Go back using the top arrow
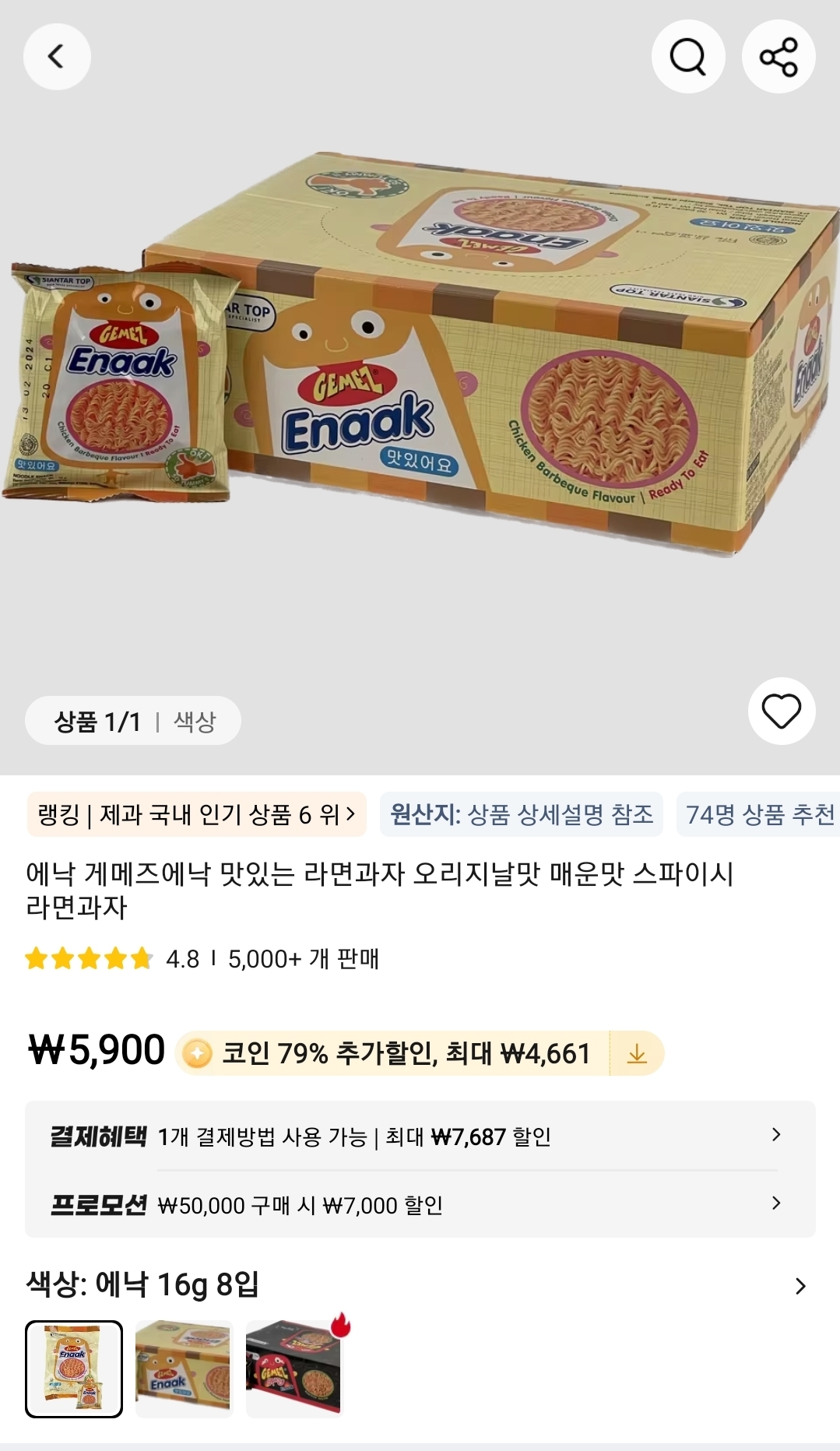Image resolution: width=840 pixels, height=1451 pixels. (57, 57)
